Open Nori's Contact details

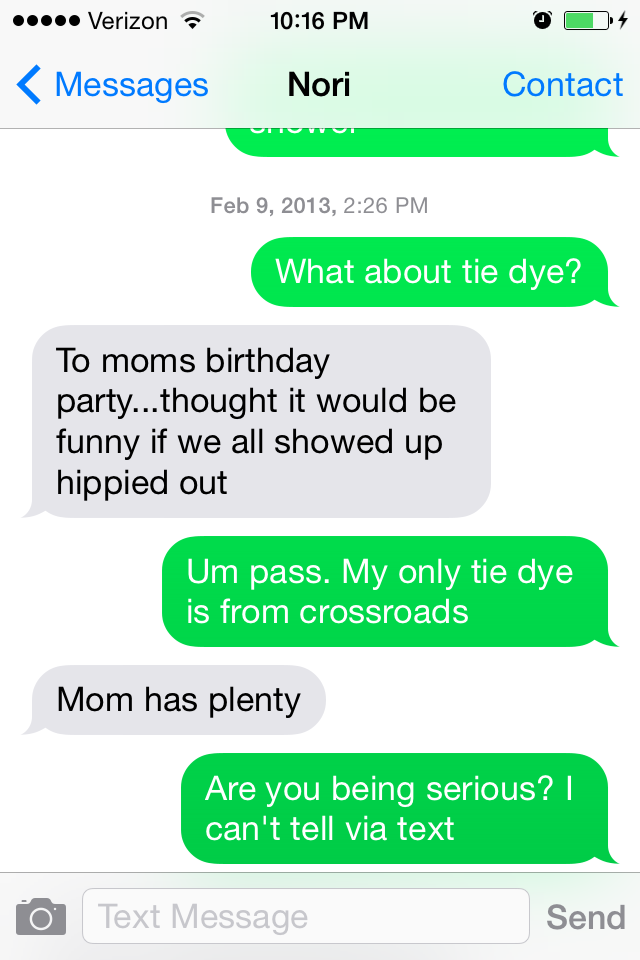point(562,85)
